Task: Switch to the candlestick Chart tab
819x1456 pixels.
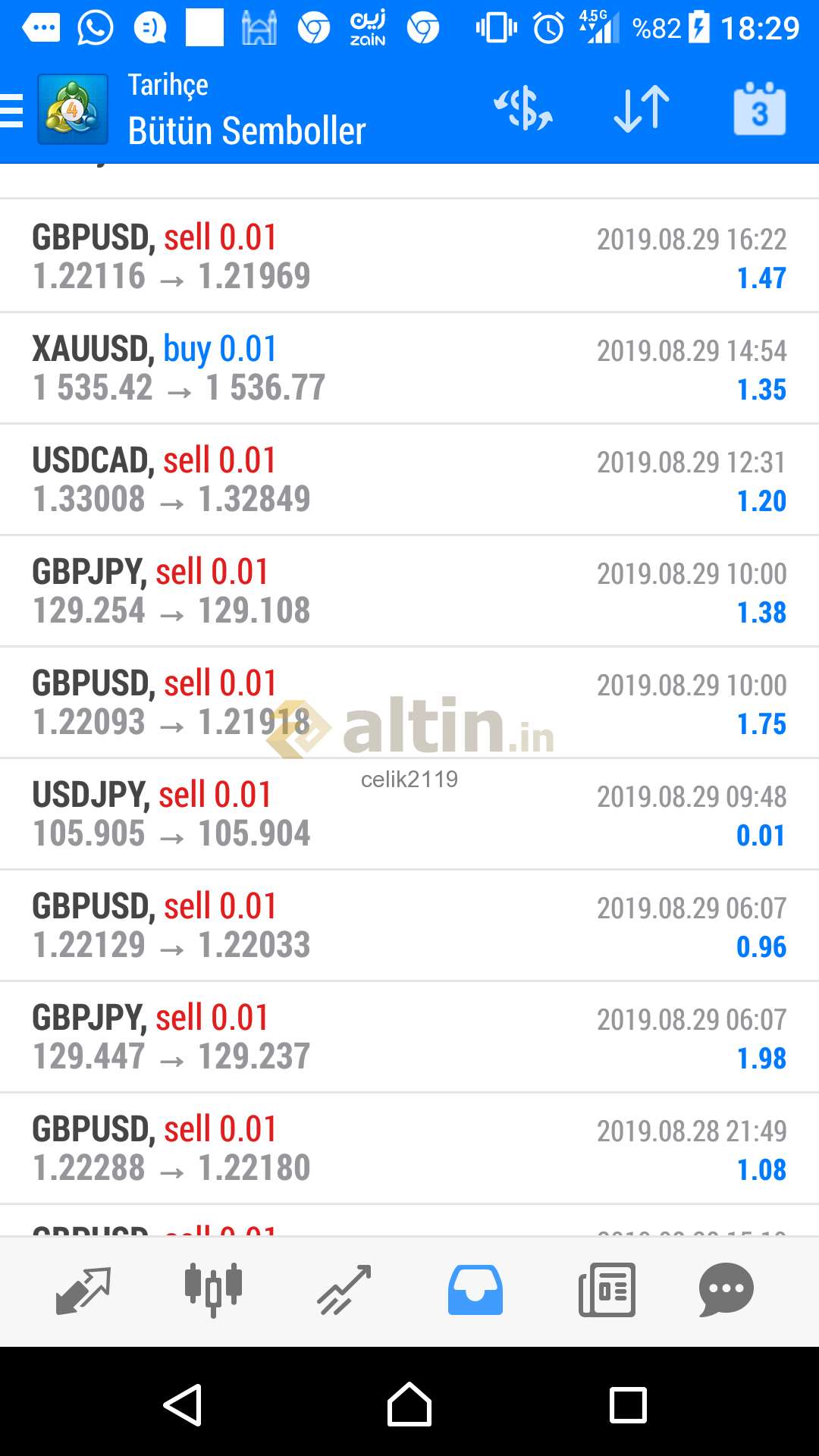Action: click(x=213, y=1290)
